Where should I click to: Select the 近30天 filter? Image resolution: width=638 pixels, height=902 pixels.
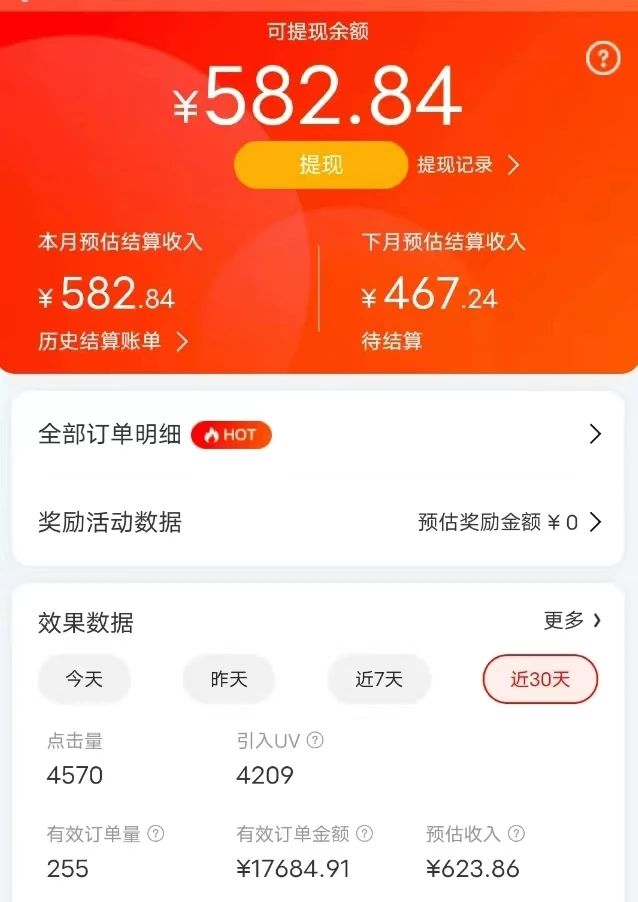coord(540,680)
